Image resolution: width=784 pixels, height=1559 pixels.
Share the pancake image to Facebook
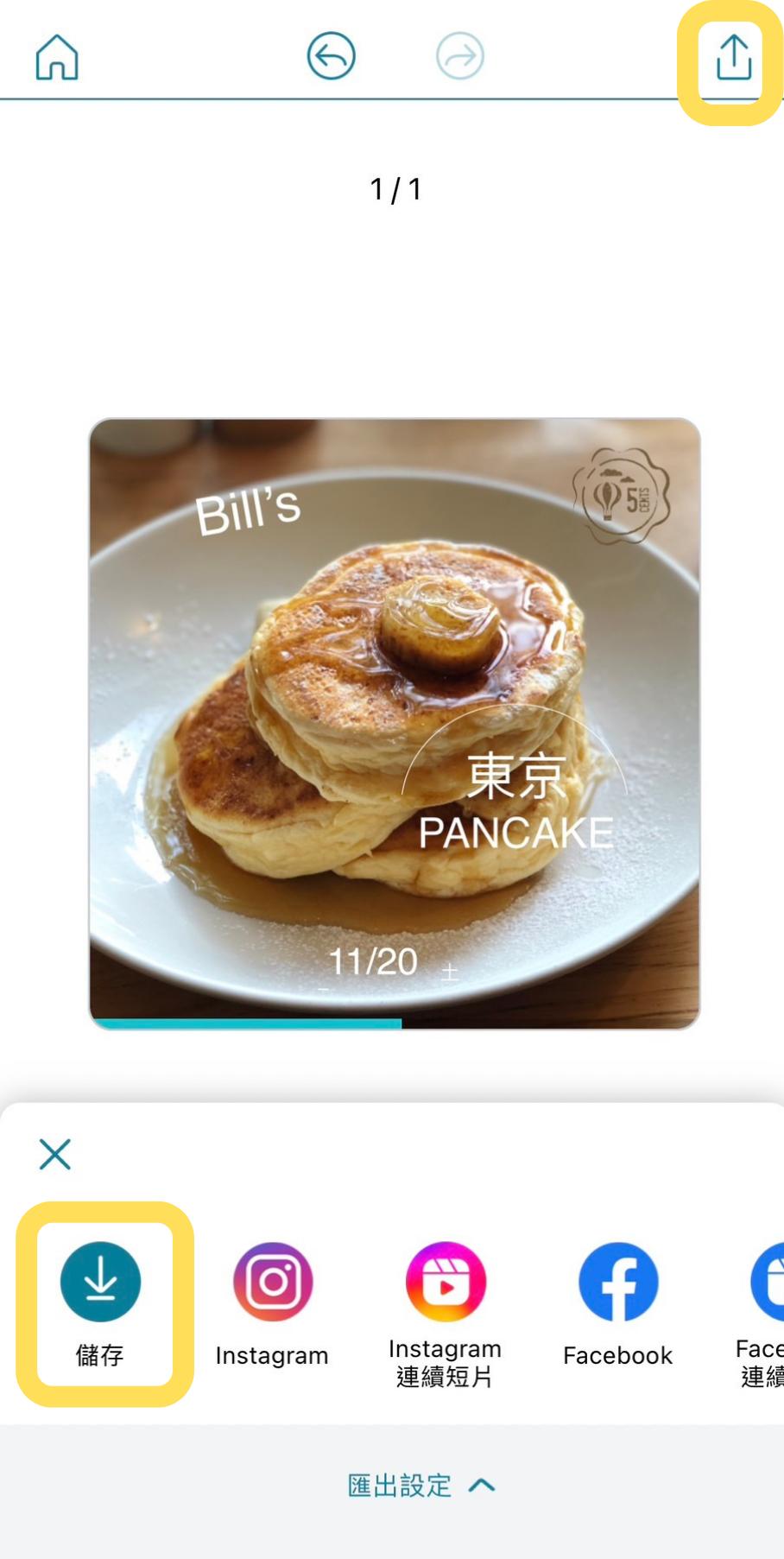click(x=616, y=1282)
